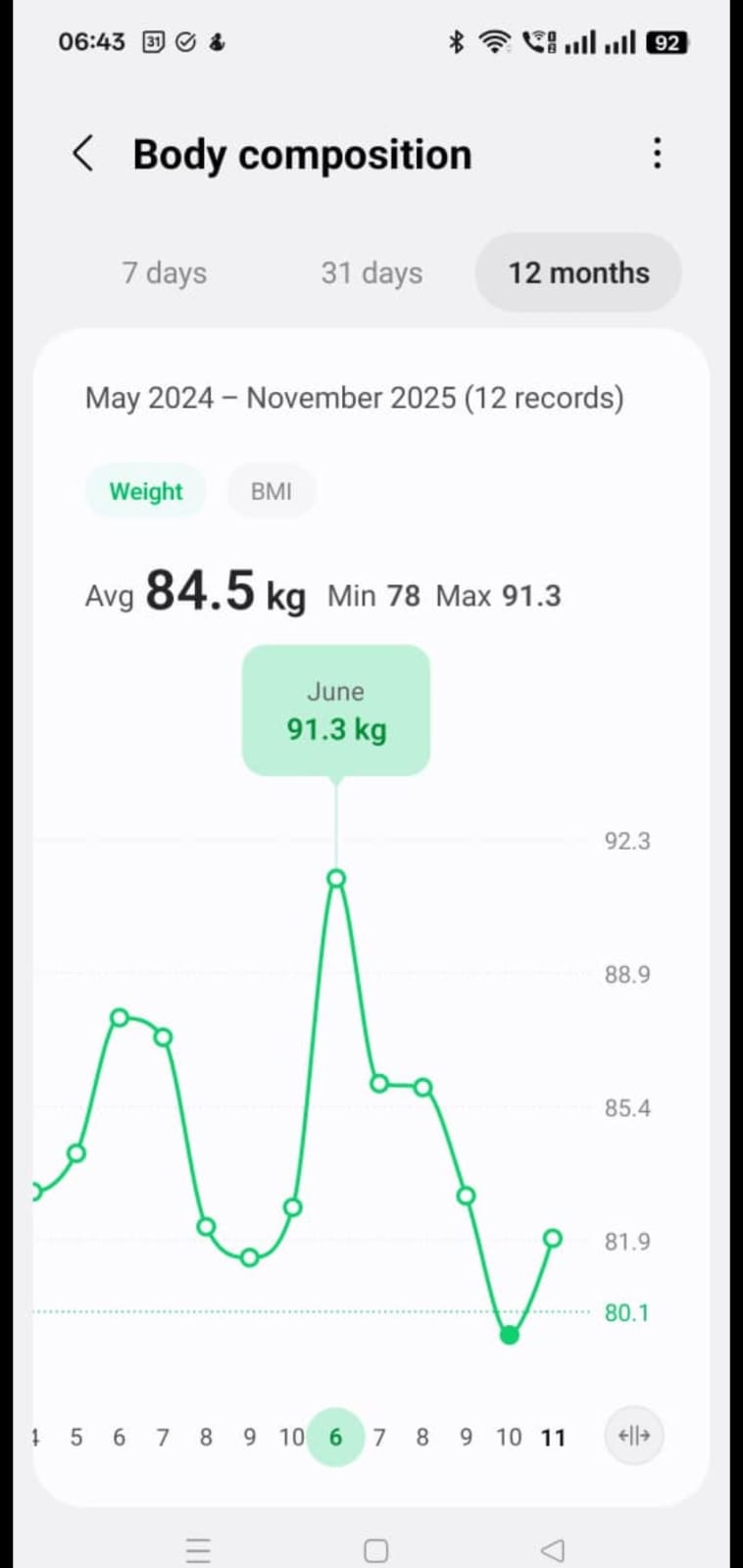
Task: Open the three-dot overflow menu
Action: (657, 154)
